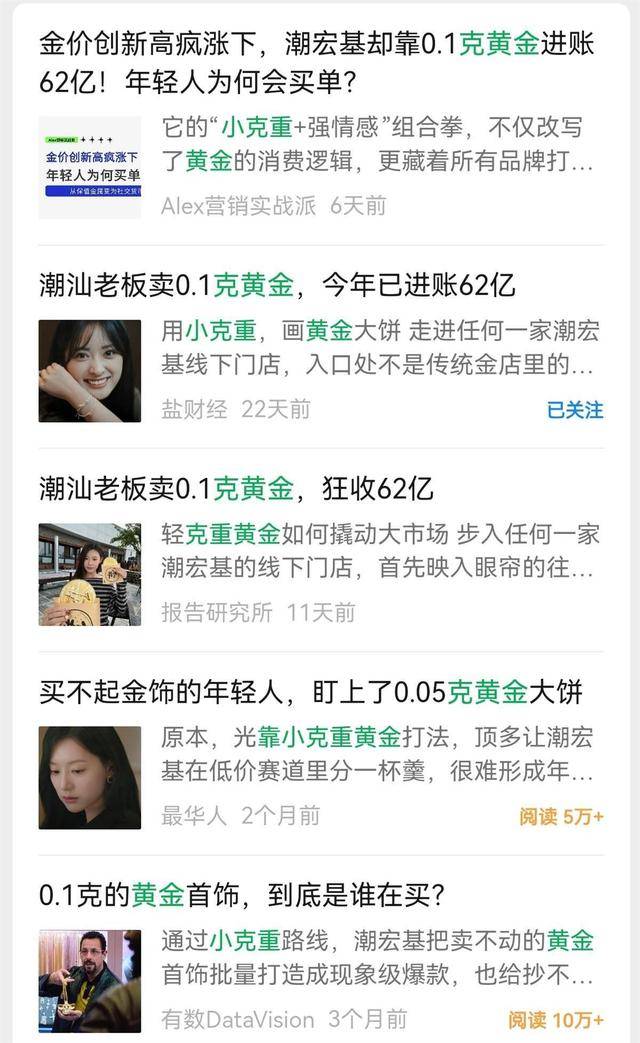Open 有数DataVision article 0.1克的黄金首饰到底是谁在买
This screenshot has width=640, height=1043.
pos(242,895)
